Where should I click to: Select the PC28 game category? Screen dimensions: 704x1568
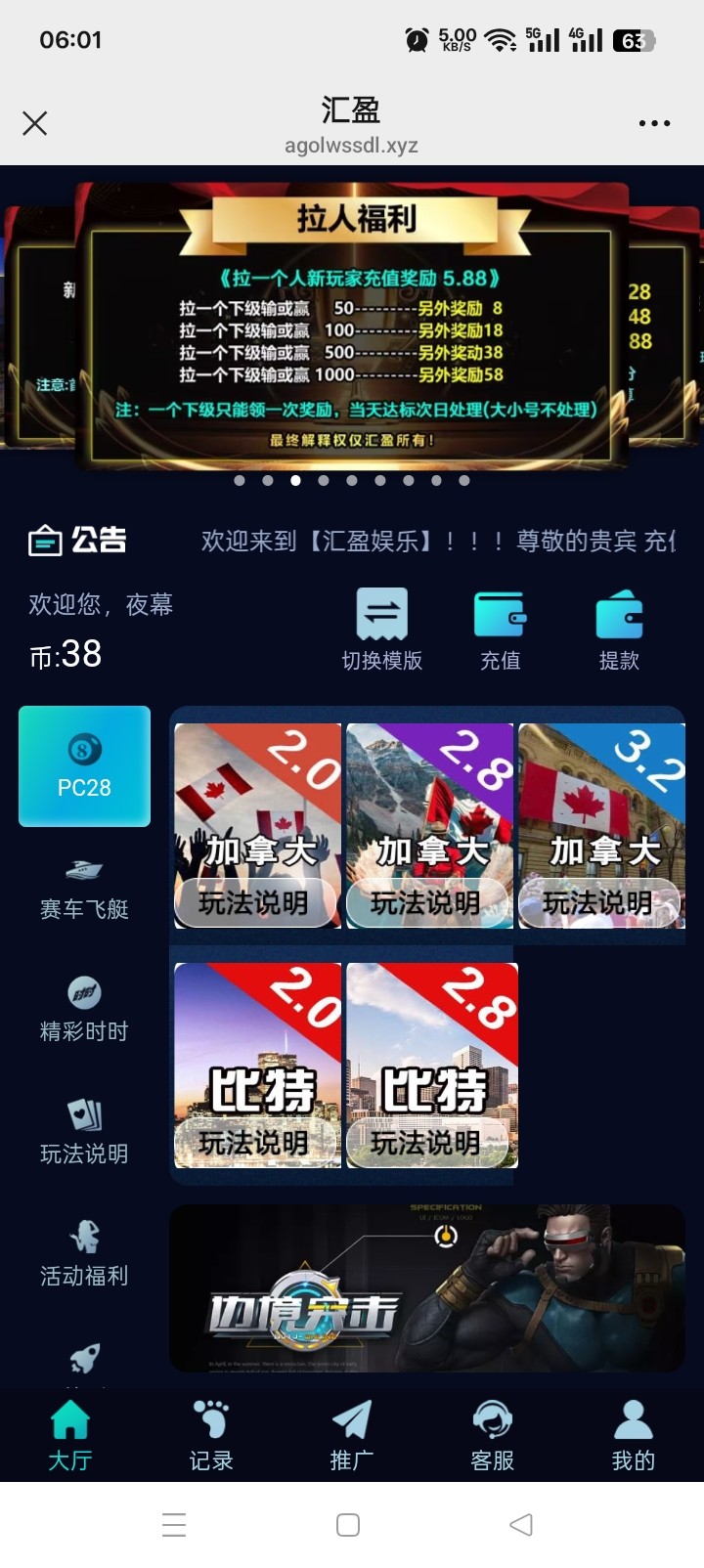tap(85, 766)
